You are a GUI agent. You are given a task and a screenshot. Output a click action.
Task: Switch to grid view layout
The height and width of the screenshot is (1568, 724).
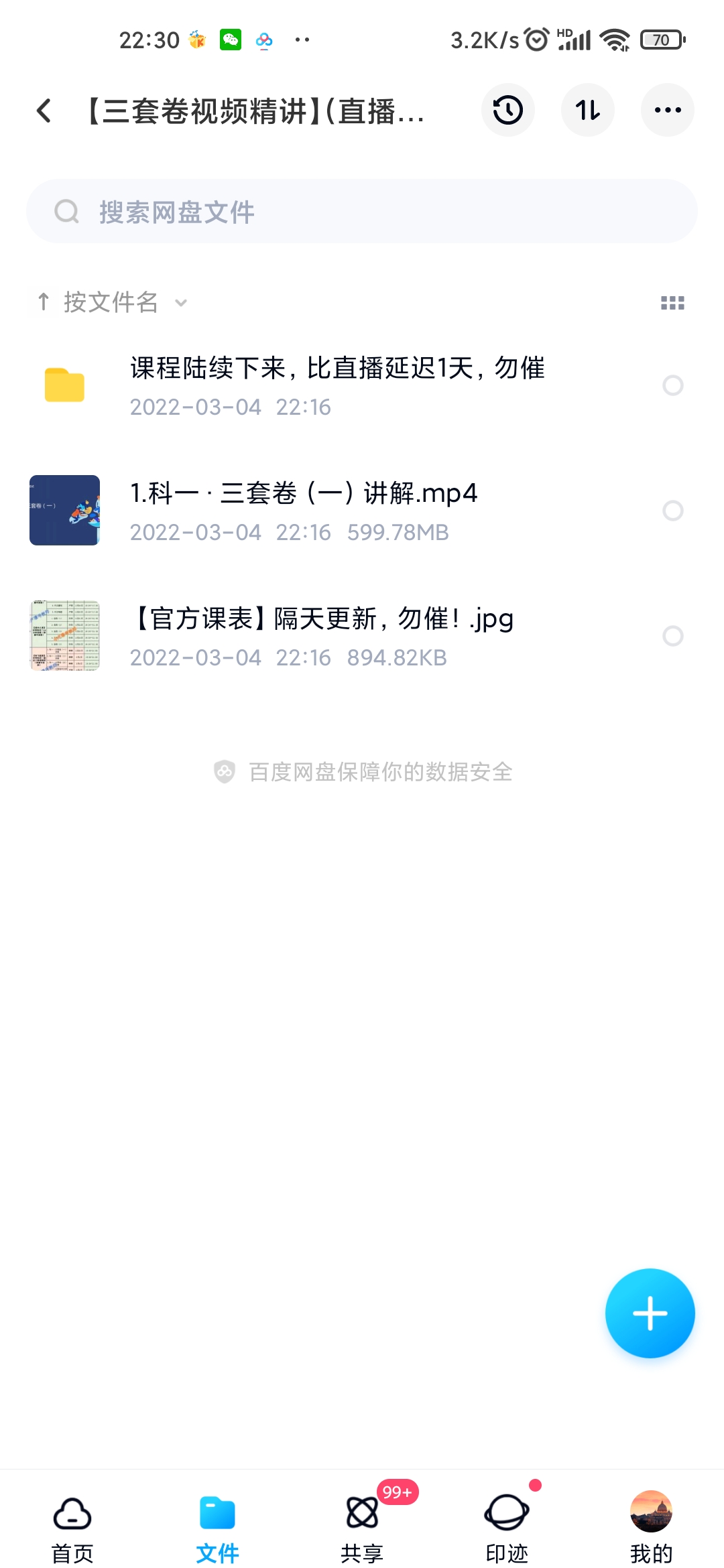672,303
